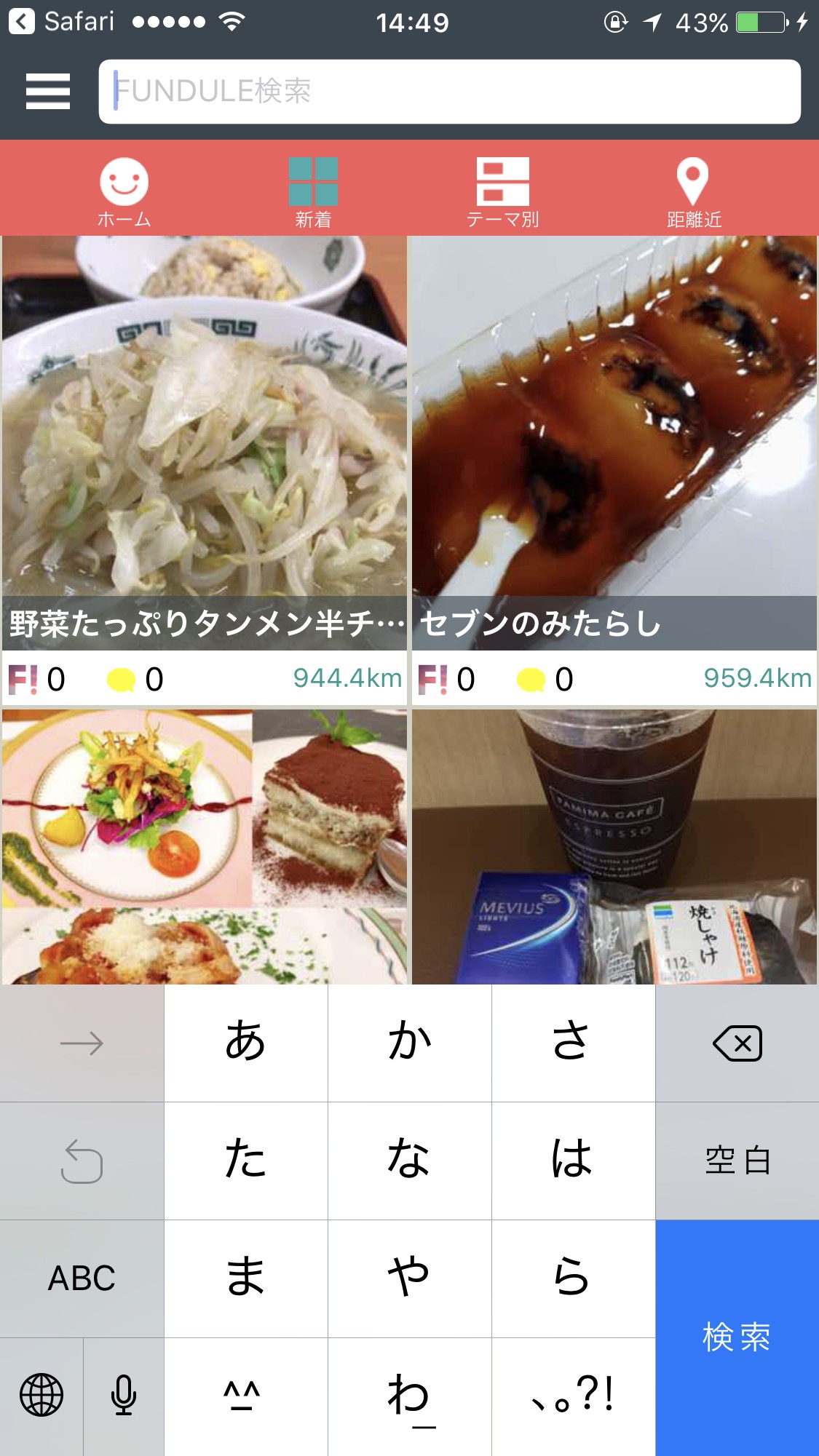Screen dimensions: 819x1456
Task: Switch to the 新着 tab
Action: click(313, 191)
